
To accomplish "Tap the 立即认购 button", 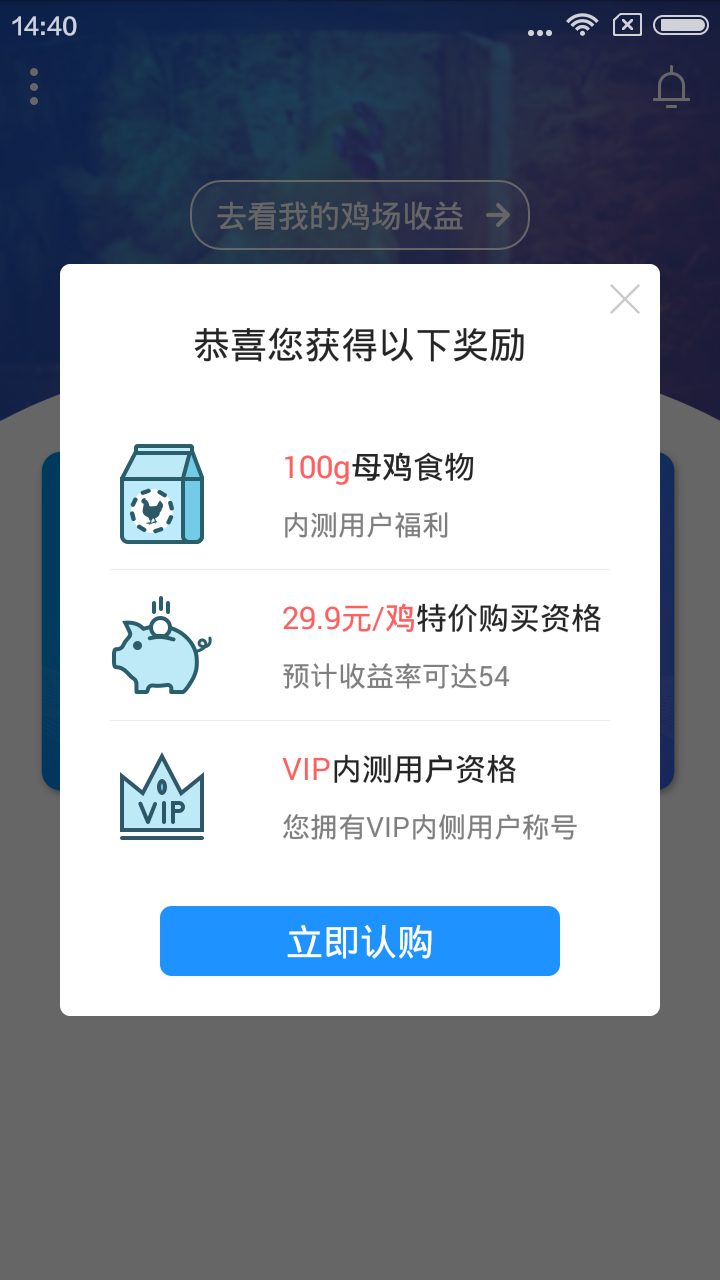I will click(360, 941).
